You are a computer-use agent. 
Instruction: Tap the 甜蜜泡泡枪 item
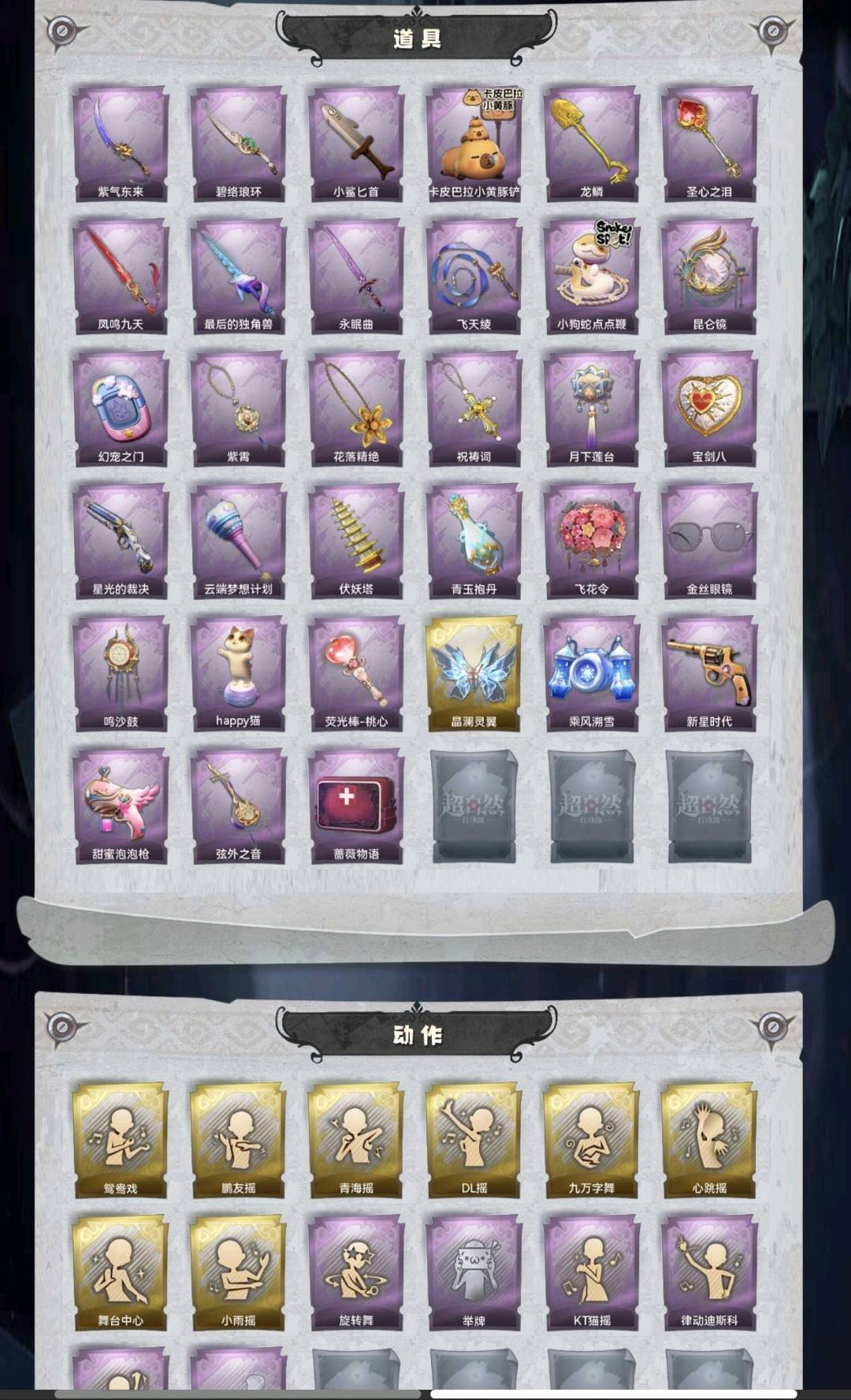pos(121,806)
